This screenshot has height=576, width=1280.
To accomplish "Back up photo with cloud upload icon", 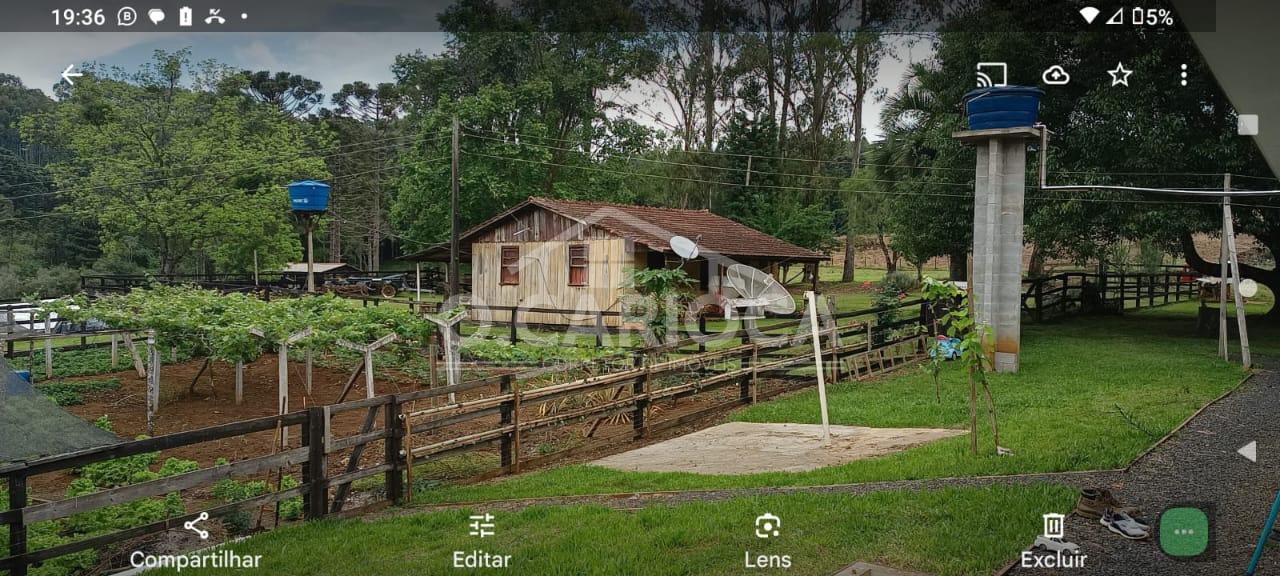I will pos(1056,75).
